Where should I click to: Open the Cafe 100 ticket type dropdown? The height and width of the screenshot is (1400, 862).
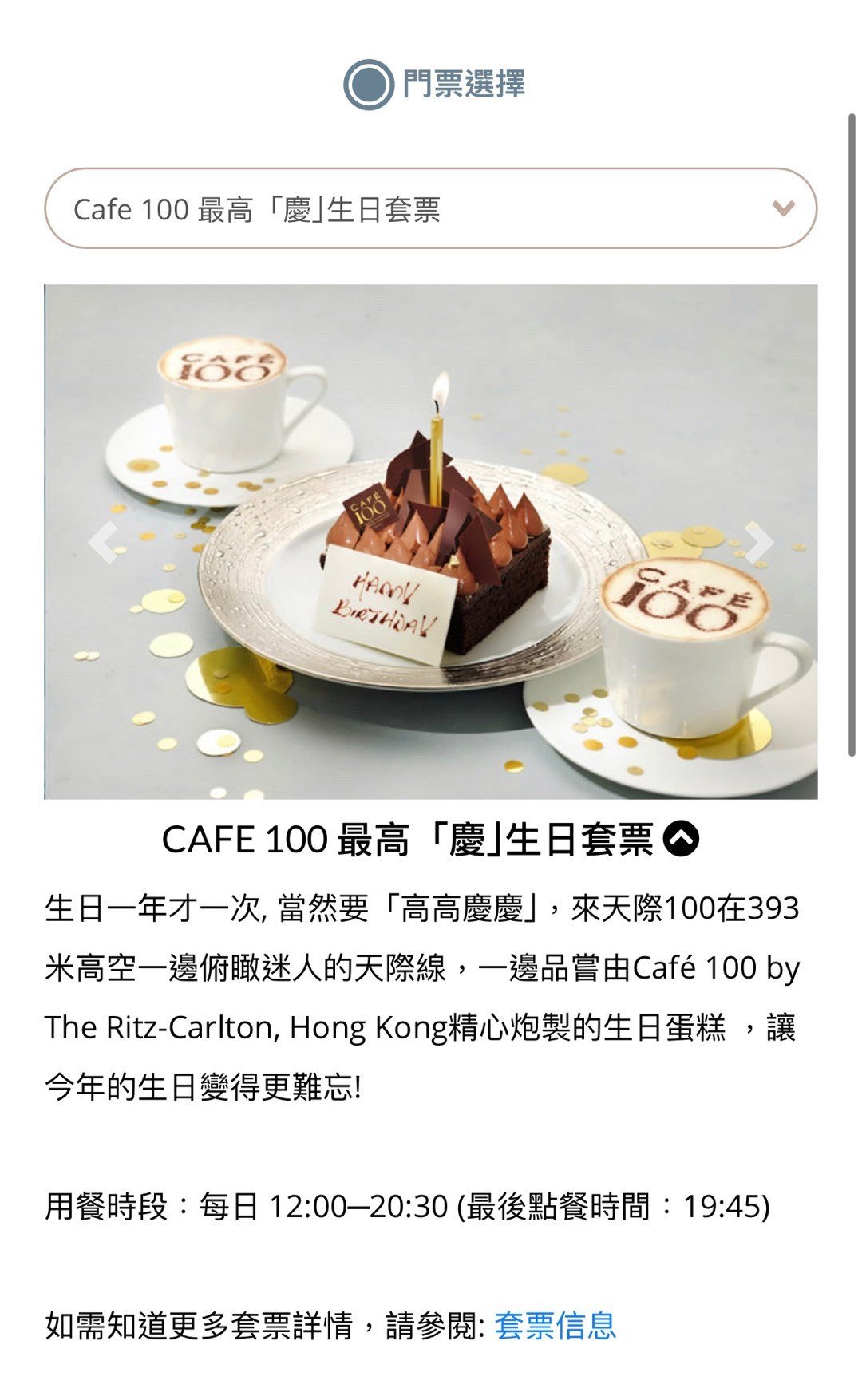tap(430, 208)
